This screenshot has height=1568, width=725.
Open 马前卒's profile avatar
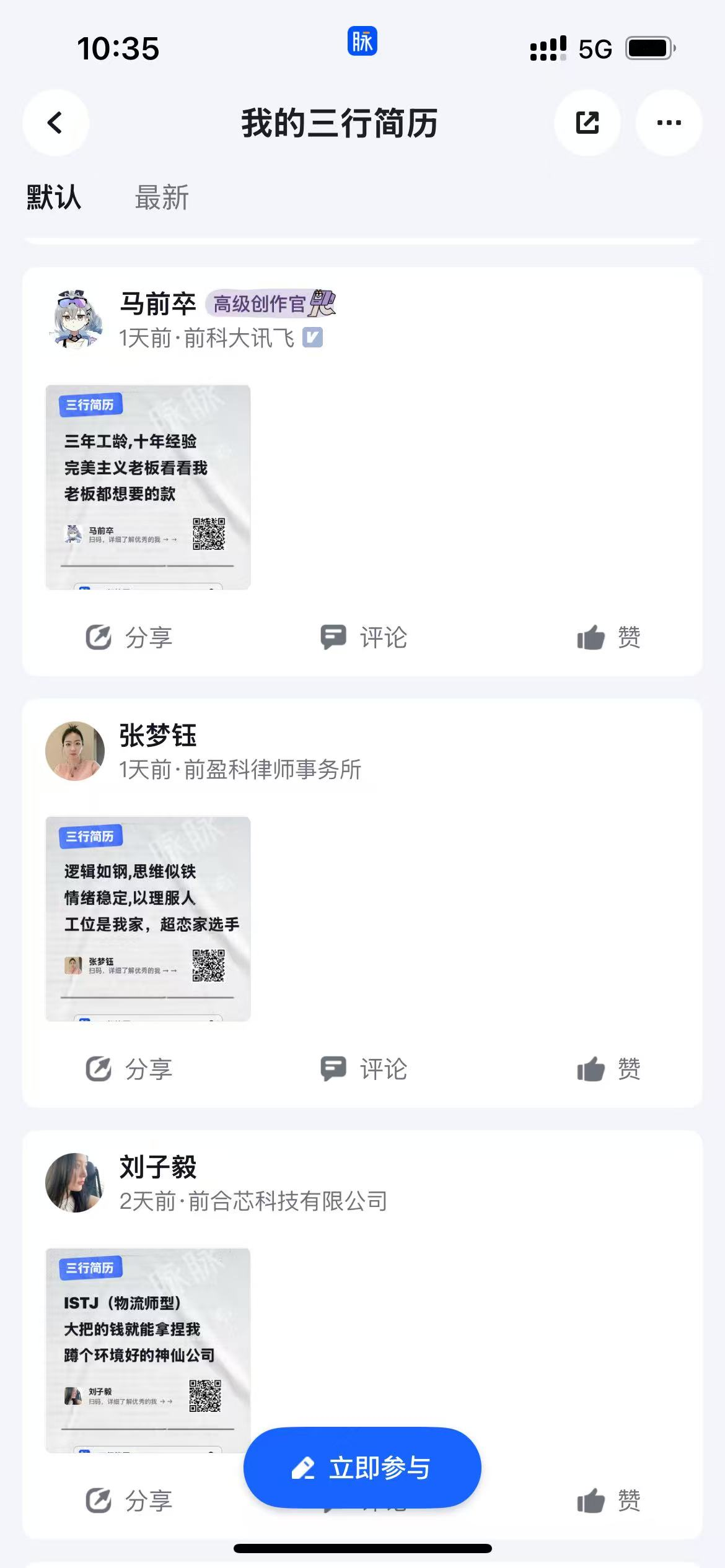click(75, 320)
